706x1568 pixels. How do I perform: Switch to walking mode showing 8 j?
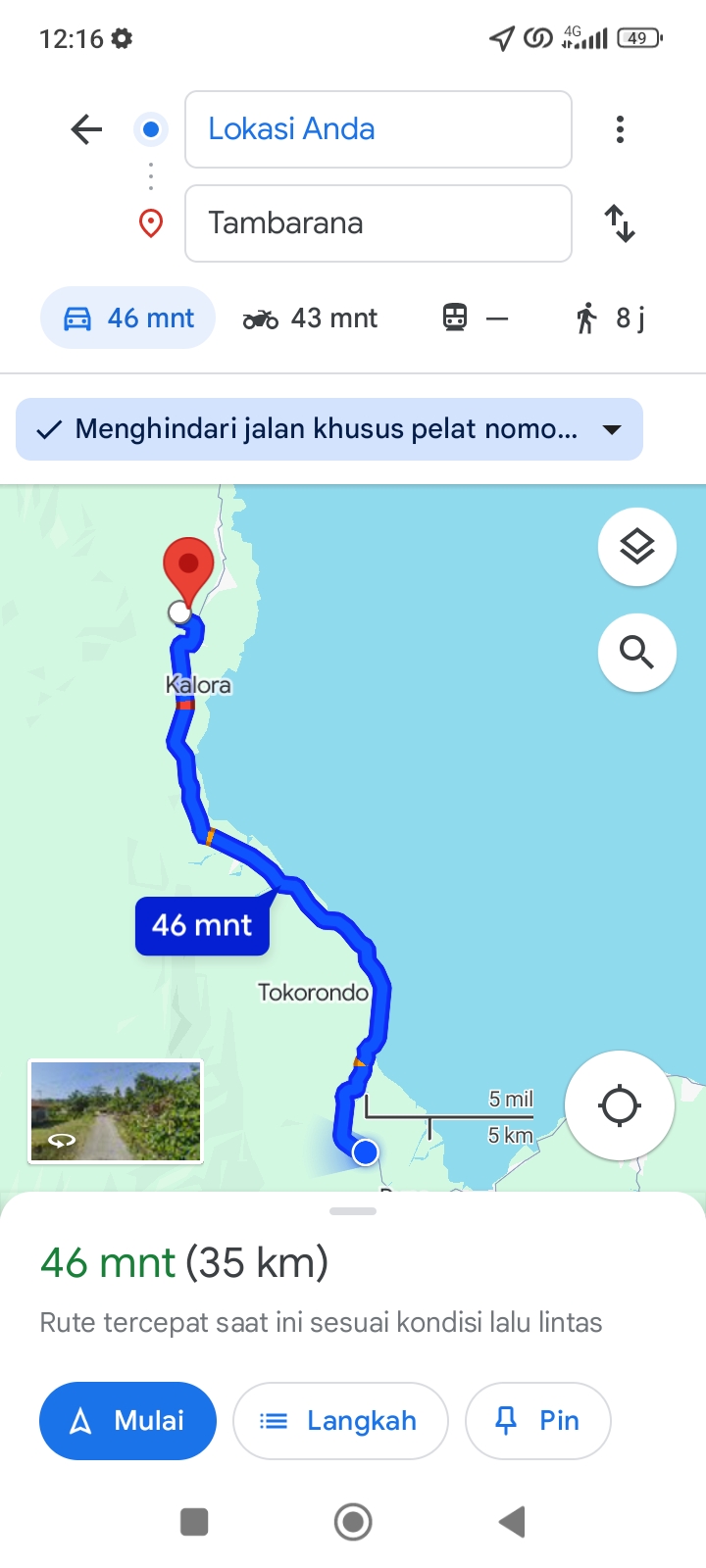coord(610,318)
